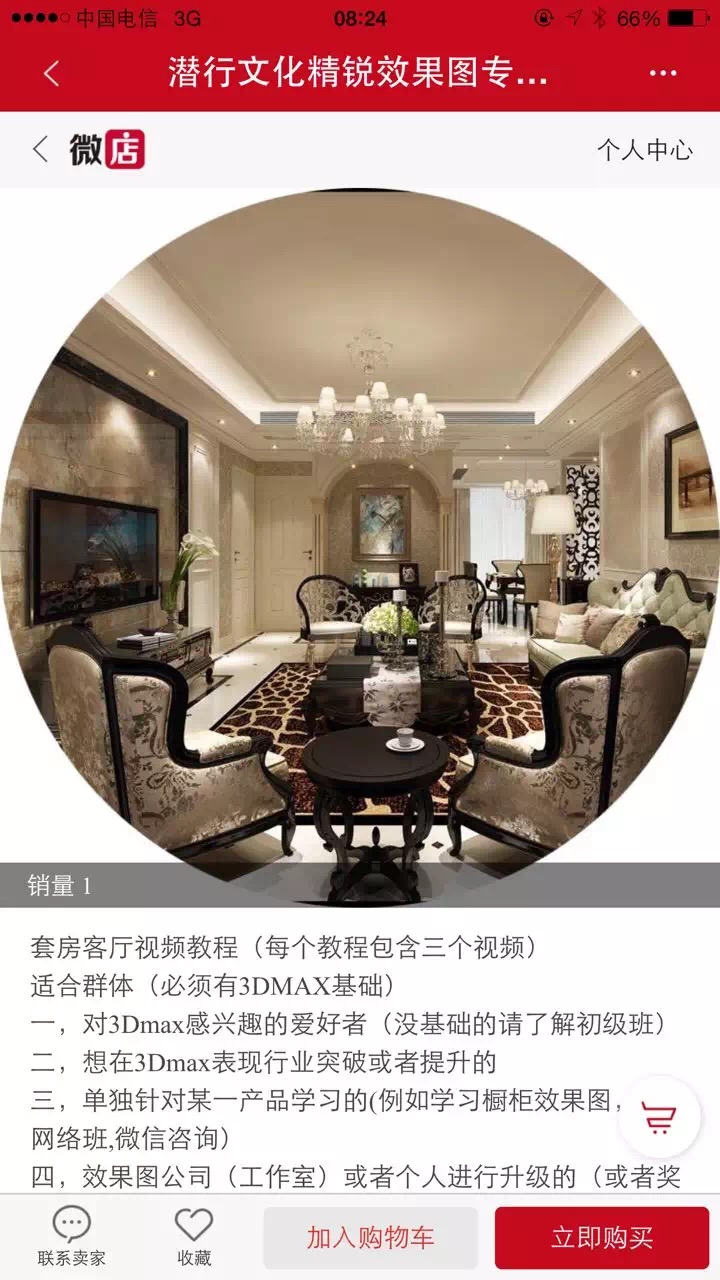View the living room product image
Screen dimensions: 720x1280
tap(360, 540)
